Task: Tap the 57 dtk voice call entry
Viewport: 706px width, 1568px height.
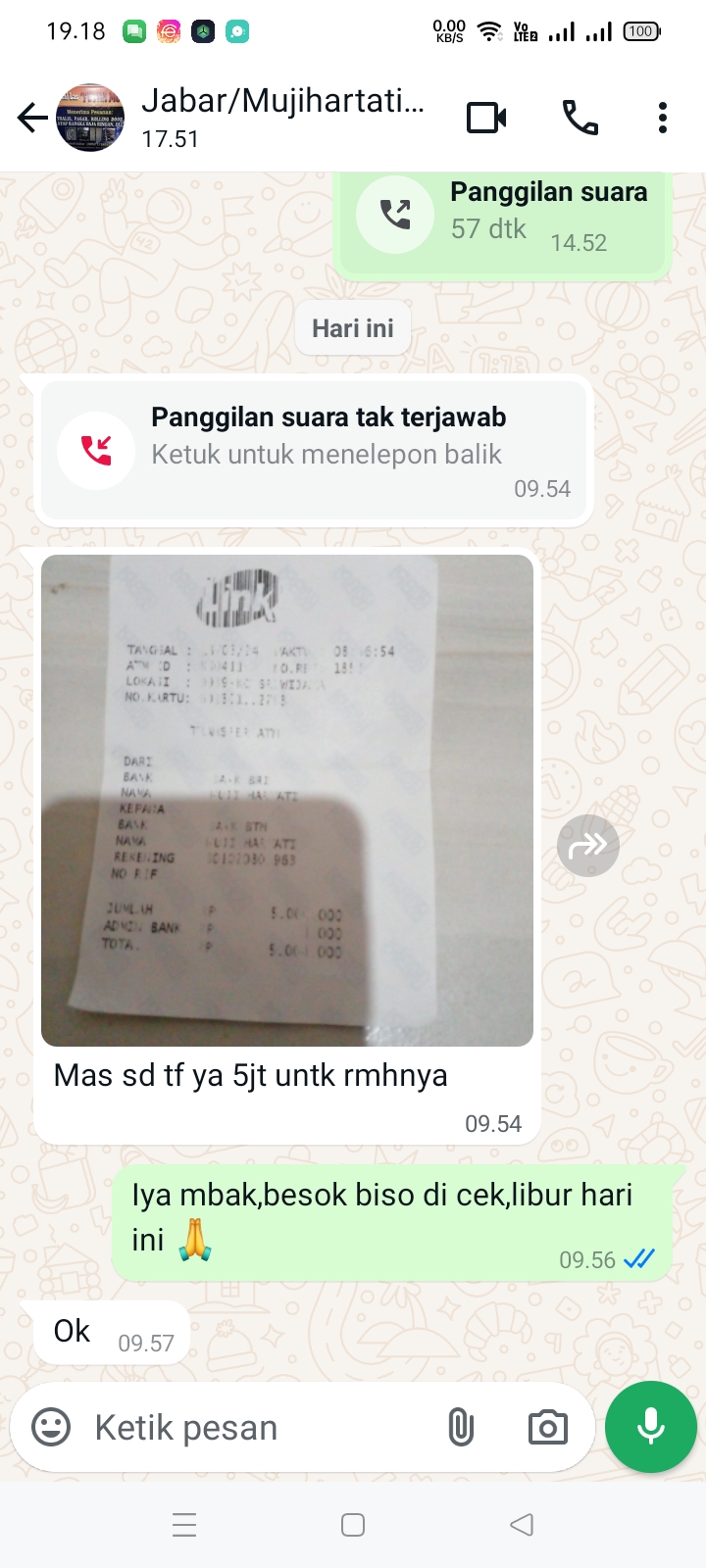Action: tap(502, 218)
